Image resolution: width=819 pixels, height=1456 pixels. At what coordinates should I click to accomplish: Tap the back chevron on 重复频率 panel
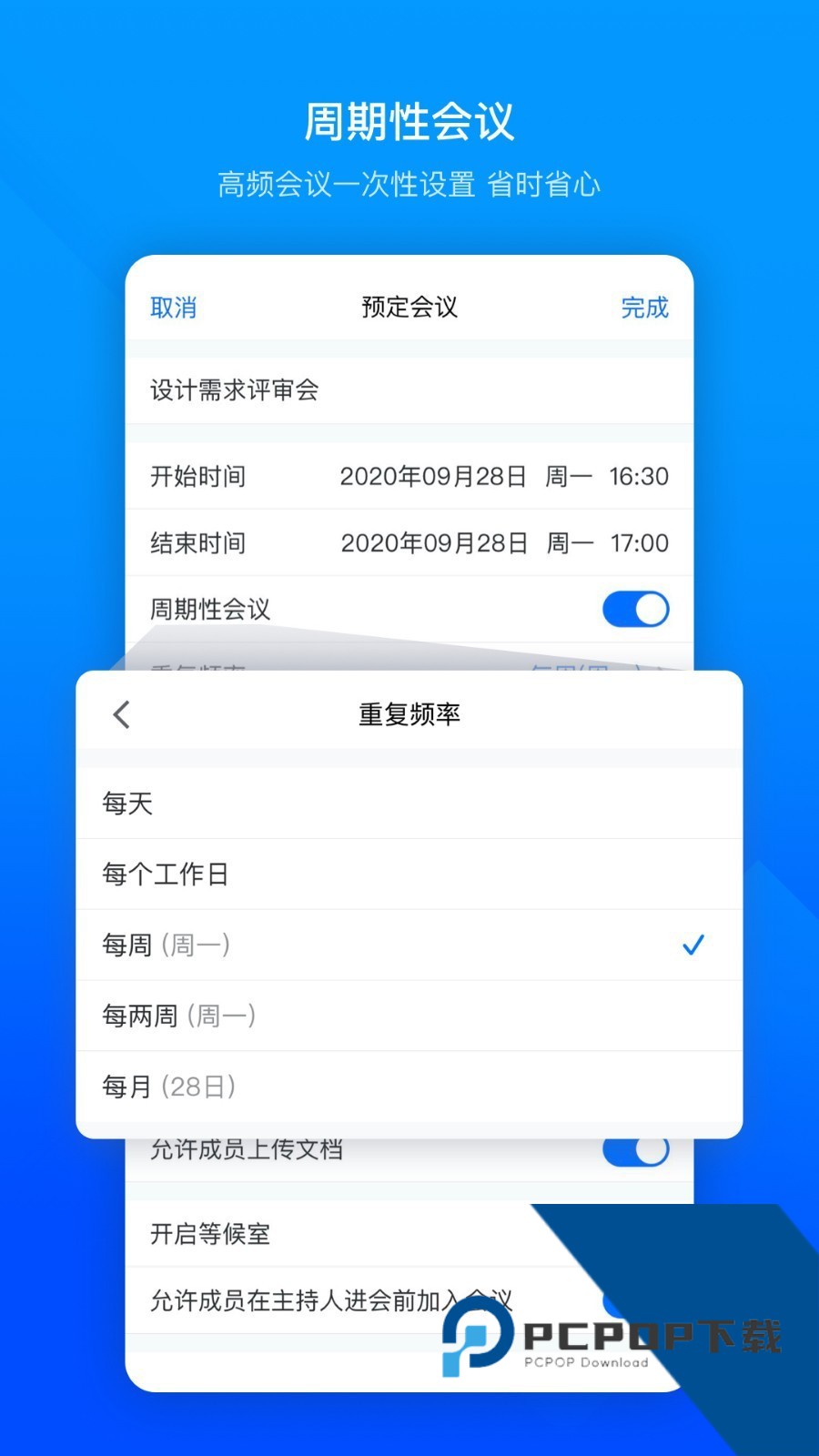[x=121, y=715]
